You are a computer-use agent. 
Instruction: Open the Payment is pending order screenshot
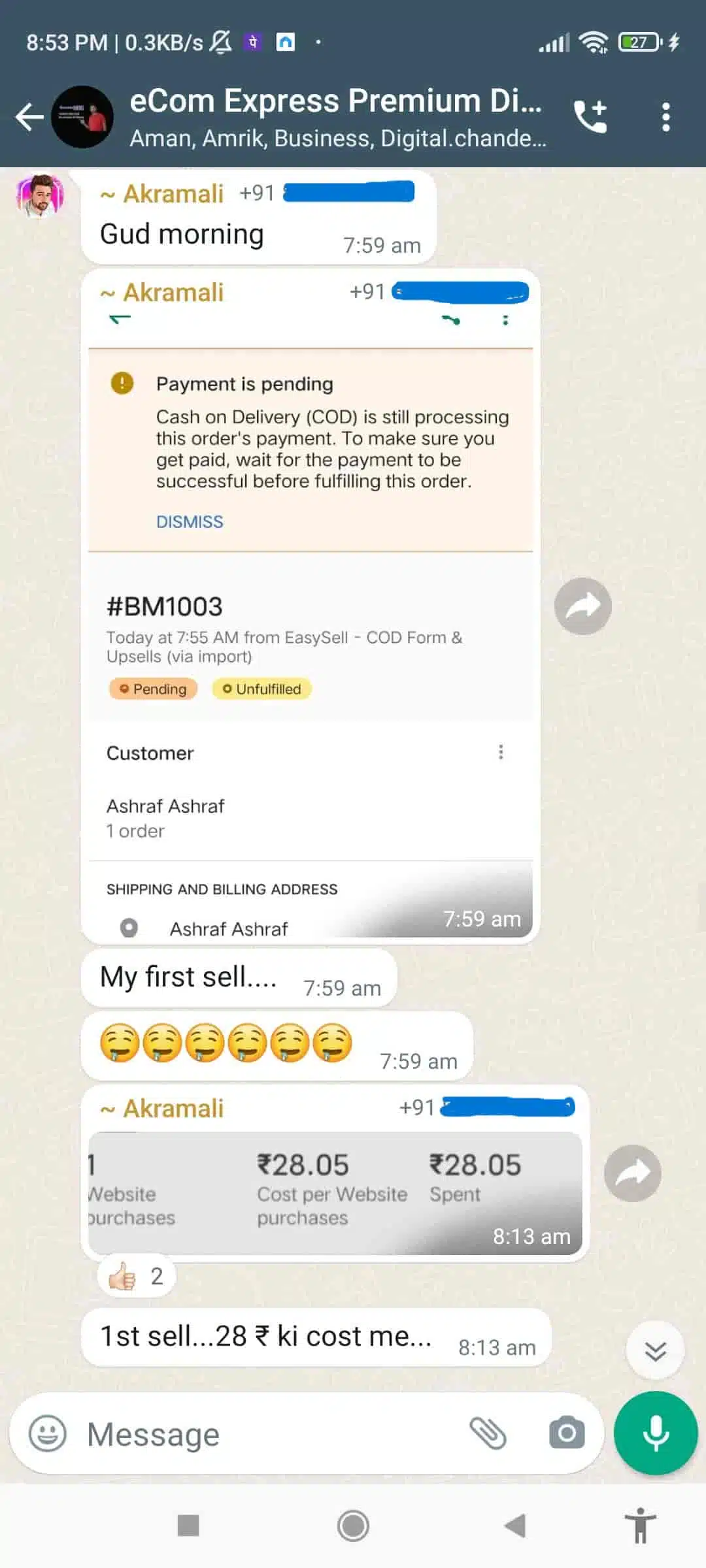[x=311, y=640]
